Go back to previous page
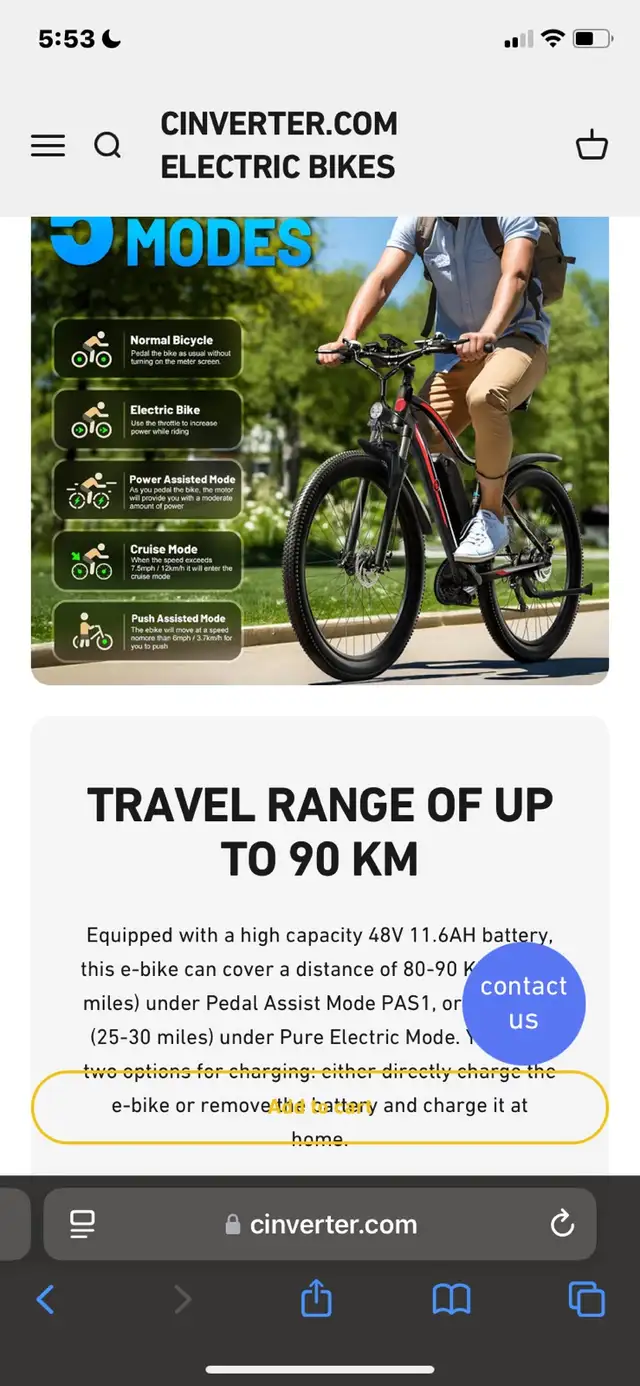 click(x=45, y=1299)
